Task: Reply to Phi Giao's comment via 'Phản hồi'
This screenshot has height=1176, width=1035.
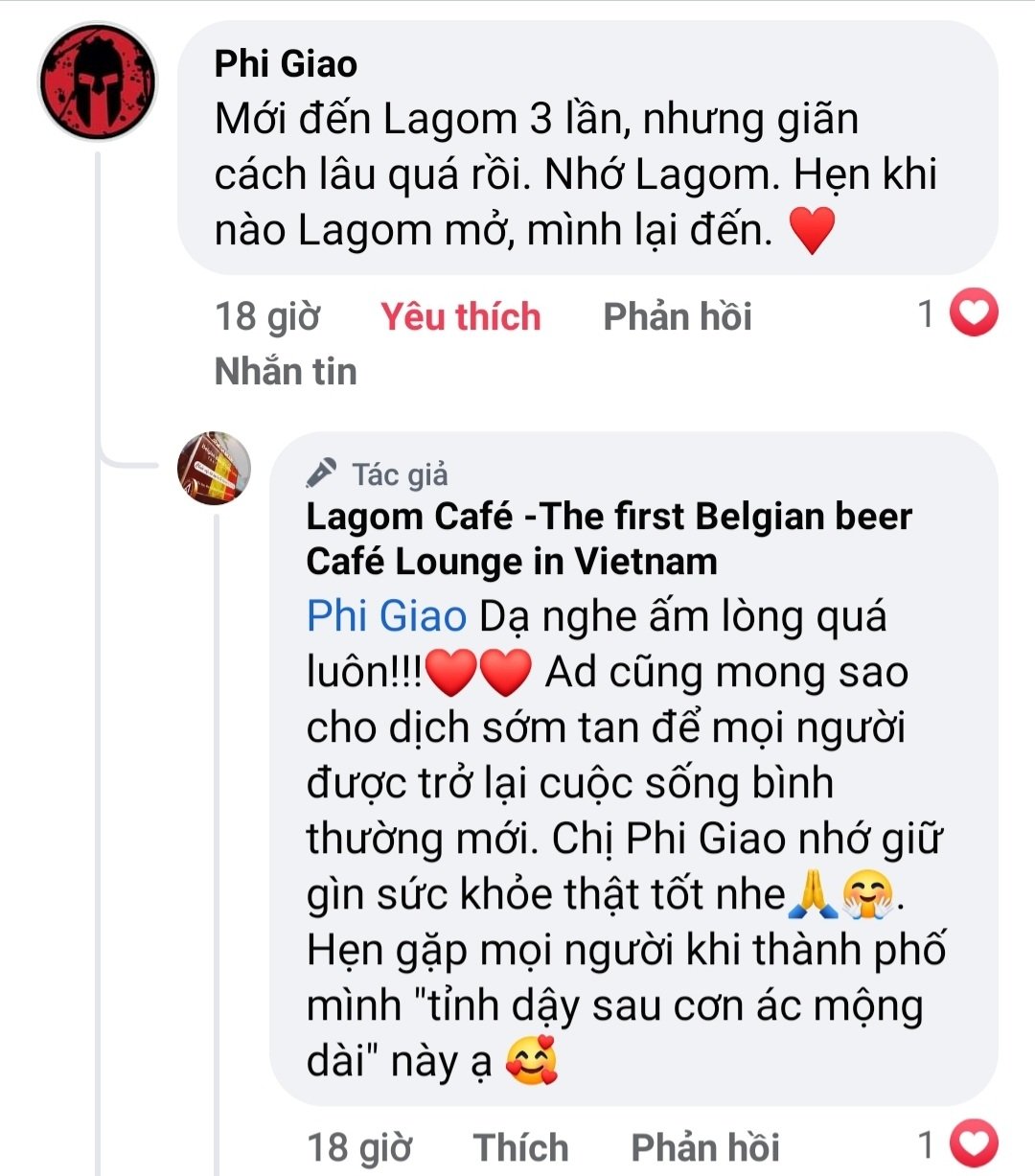Action: [677, 316]
